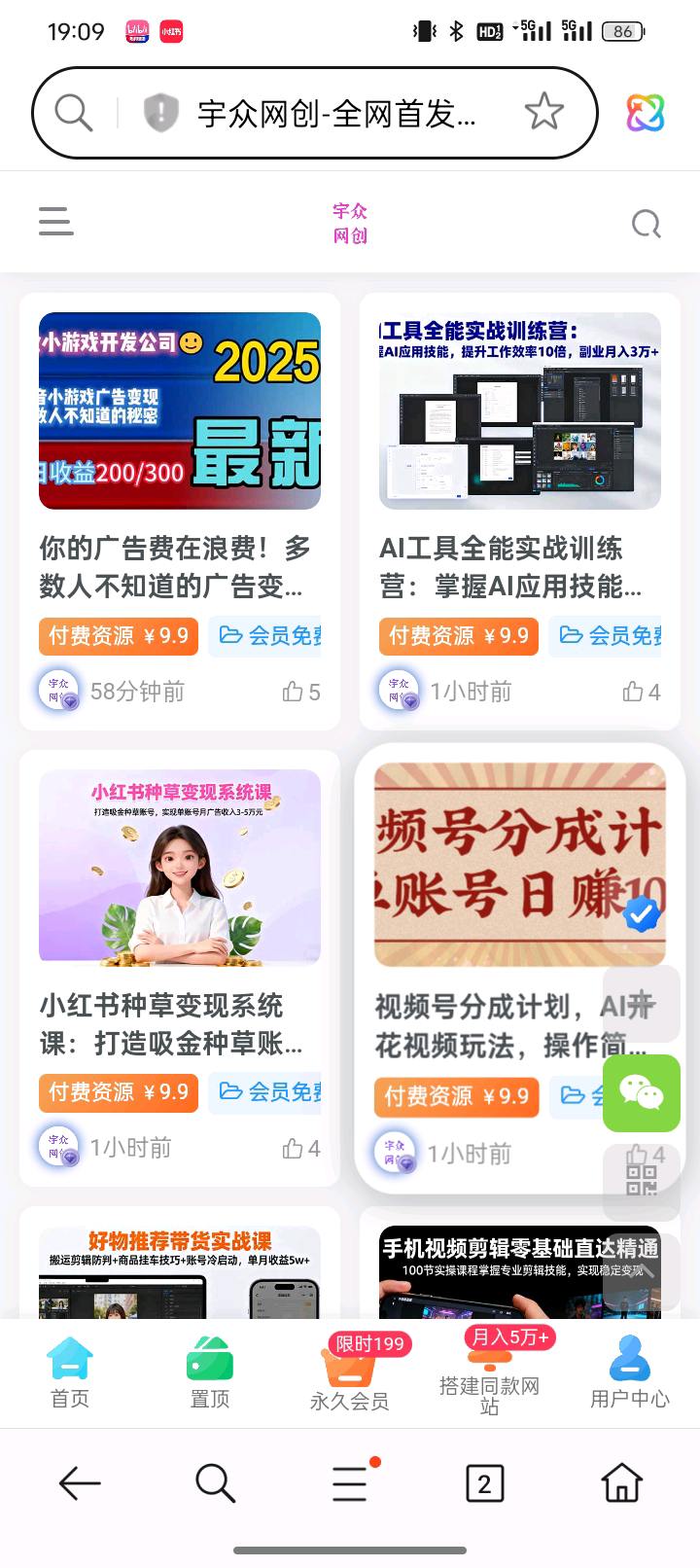Image resolution: width=700 pixels, height=1568 pixels.
Task: Tap the site search magnifier icon
Action: point(646,223)
